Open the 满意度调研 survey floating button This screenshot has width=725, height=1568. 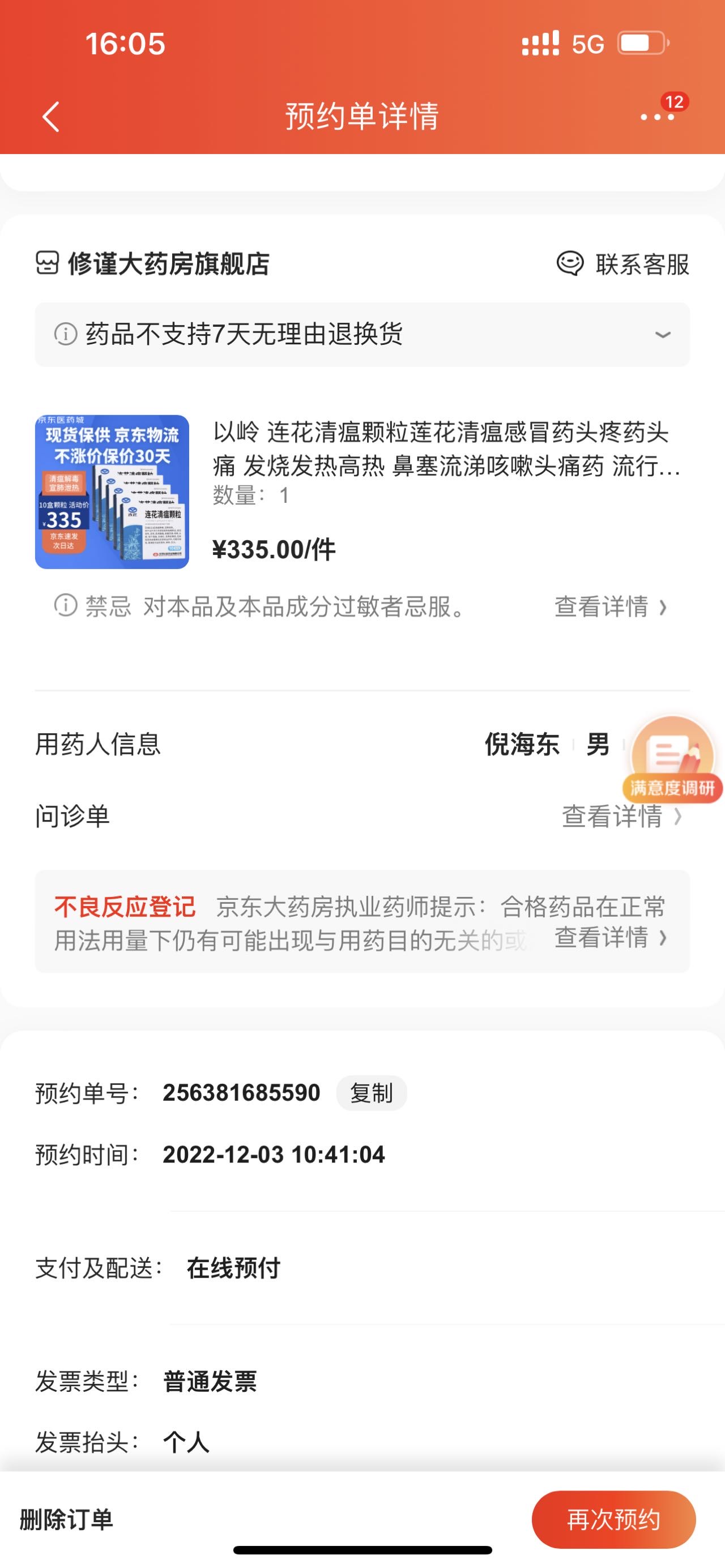click(x=672, y=759)
